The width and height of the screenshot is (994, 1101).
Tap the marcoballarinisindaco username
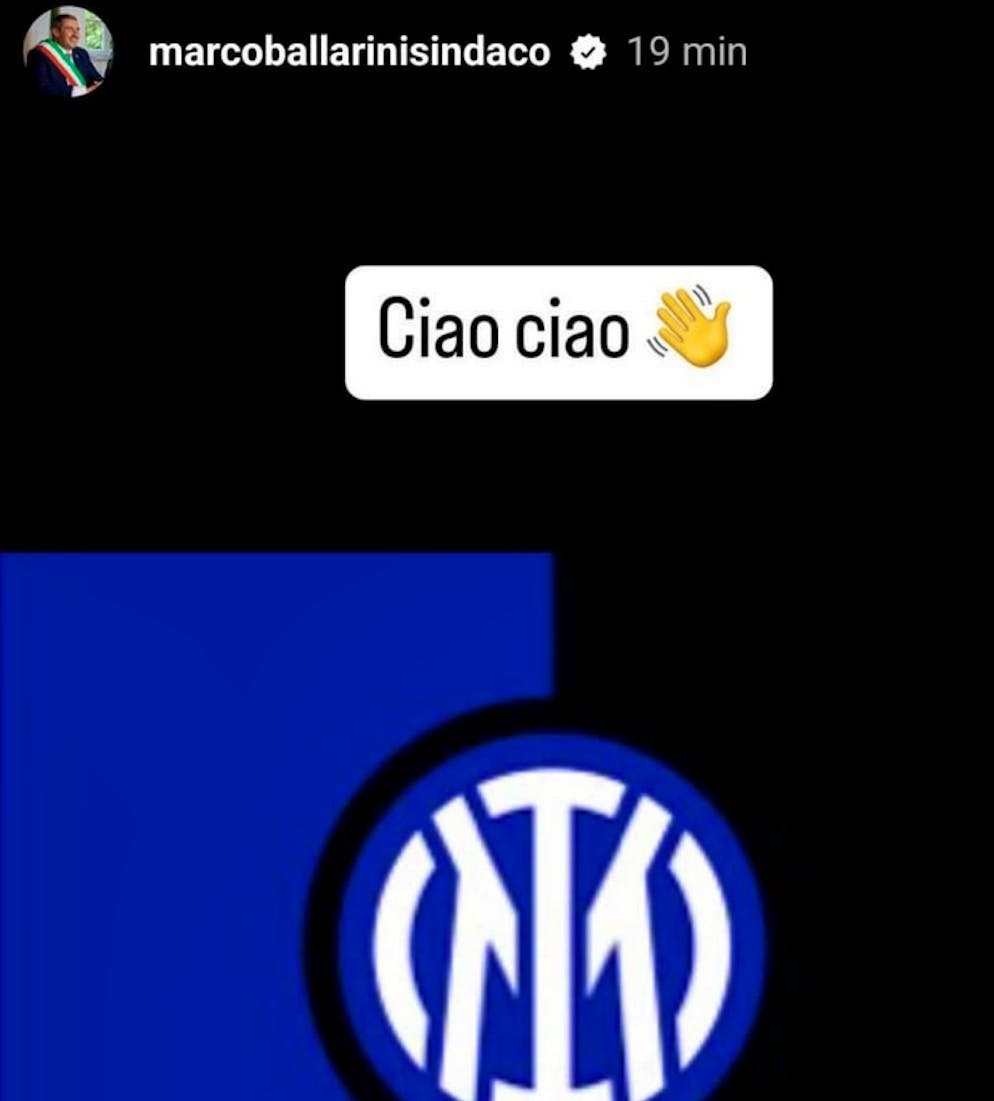click(349, 52)
